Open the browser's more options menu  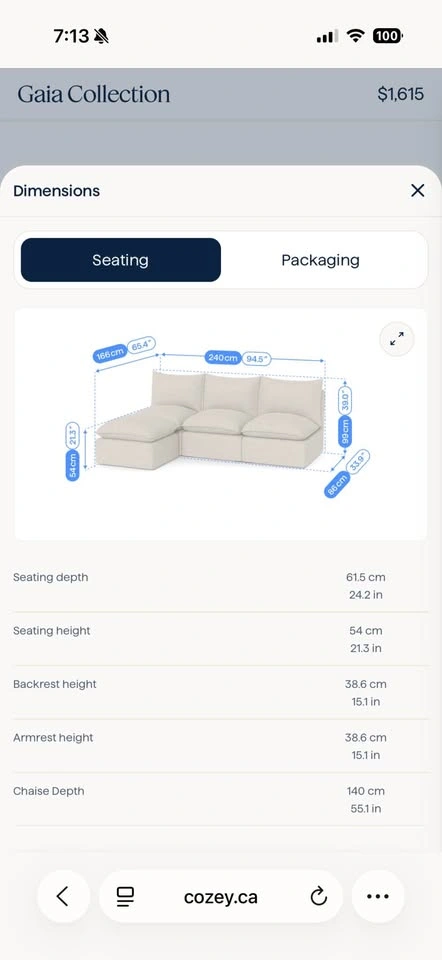pos(378,897)
